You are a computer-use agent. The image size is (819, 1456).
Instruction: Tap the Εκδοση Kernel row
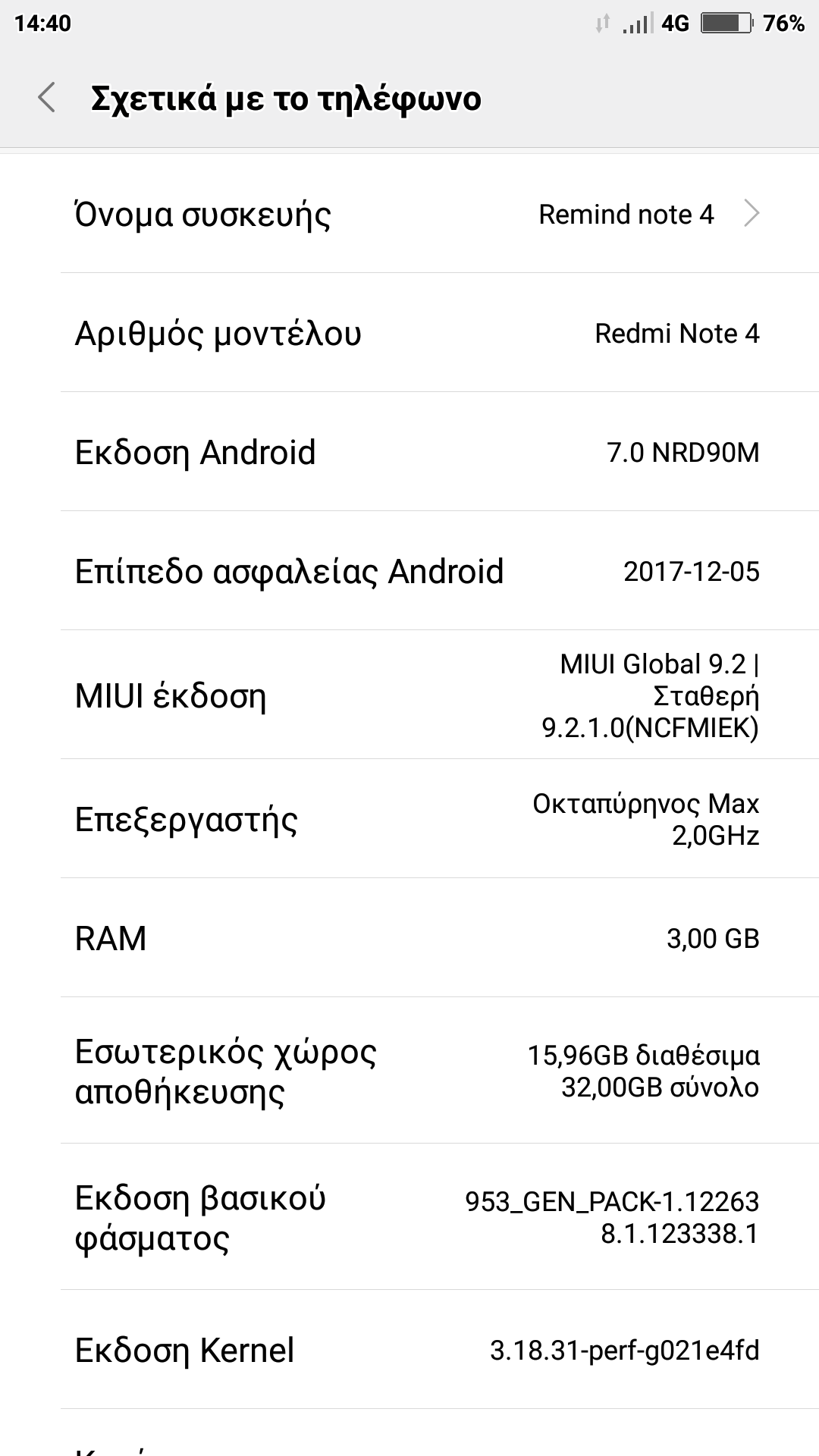tap(409, 1351)
